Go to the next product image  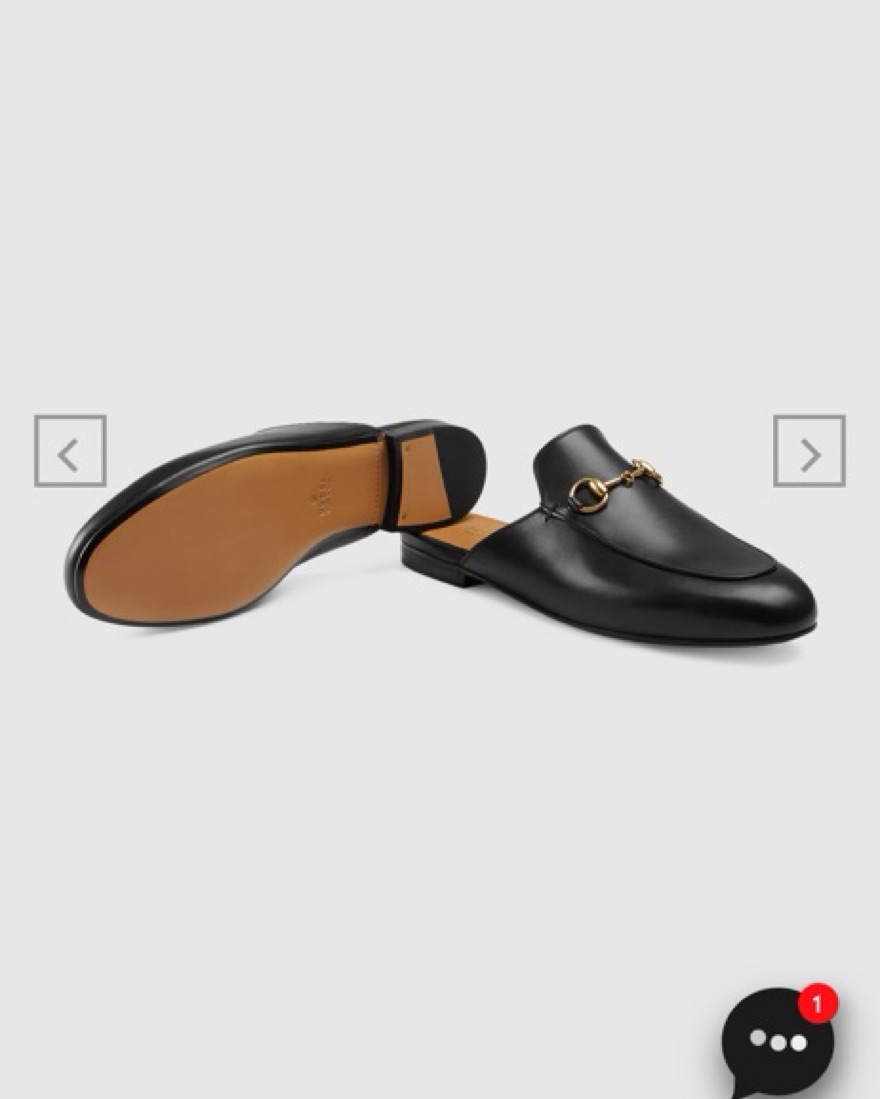[x=809, y=451]
